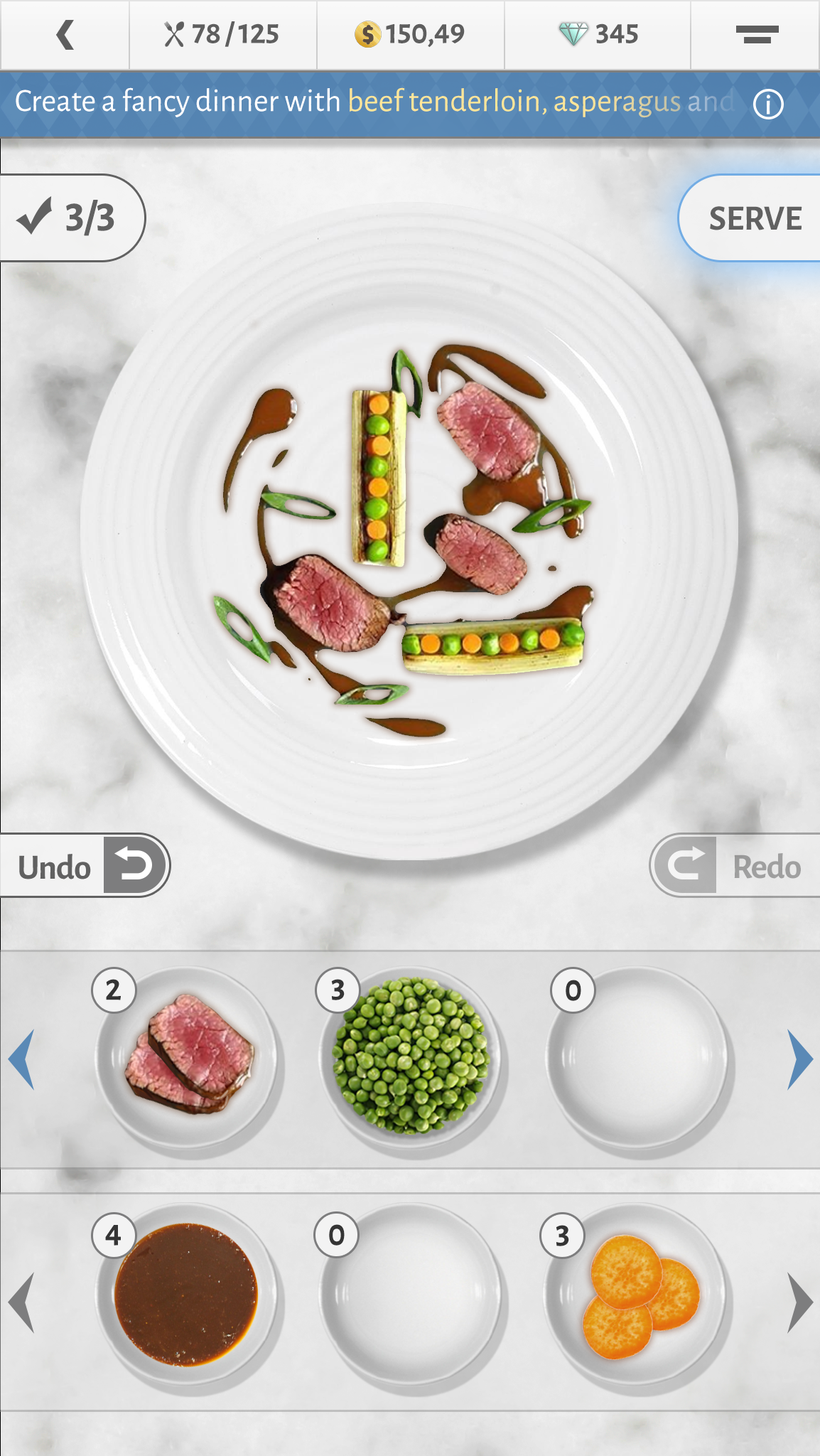This screenshot has height=1456, width=820.
Task: Show previous ingredients in top row
Action: (x=22, y=1059)
